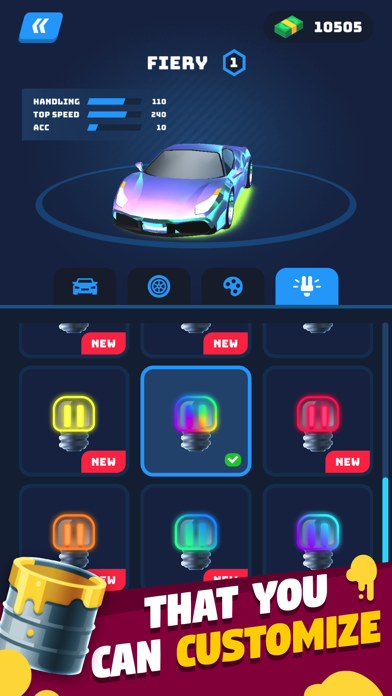392x696 pixels.
Task: Choose the orange neon bulb
Action: pyautogui.click(x=74, y=537)
